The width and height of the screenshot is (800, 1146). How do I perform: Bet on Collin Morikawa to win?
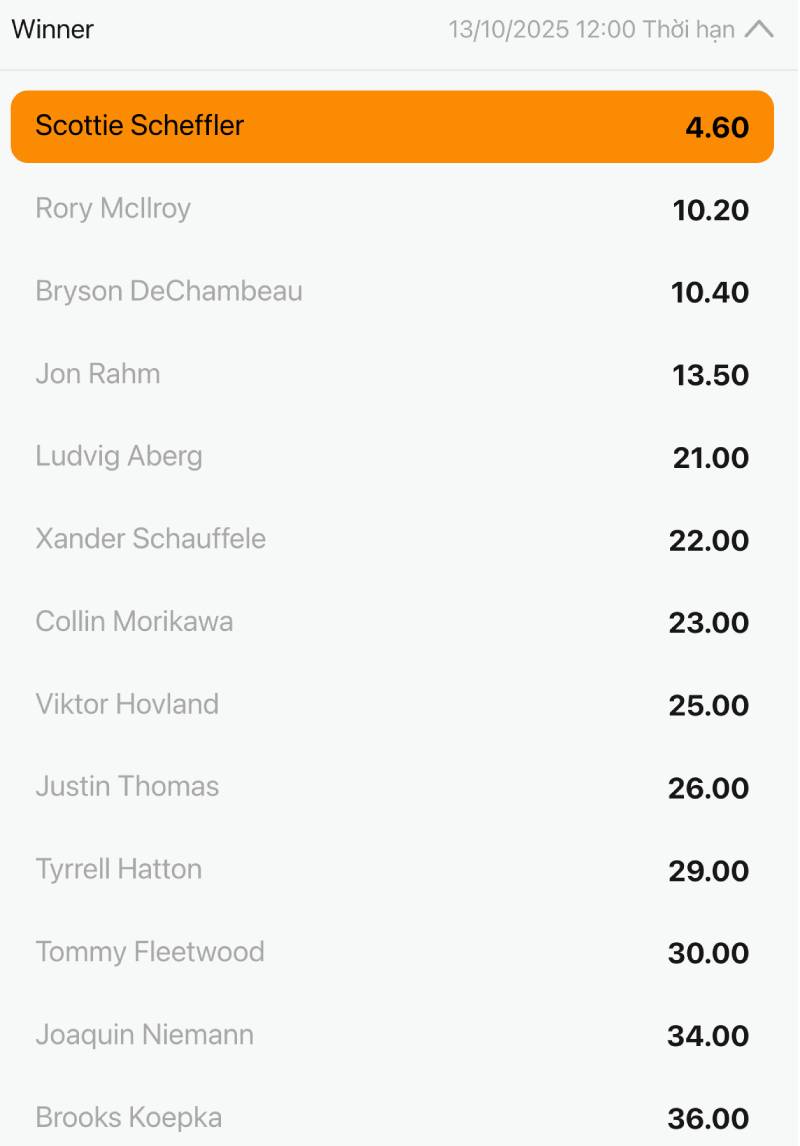392,622
